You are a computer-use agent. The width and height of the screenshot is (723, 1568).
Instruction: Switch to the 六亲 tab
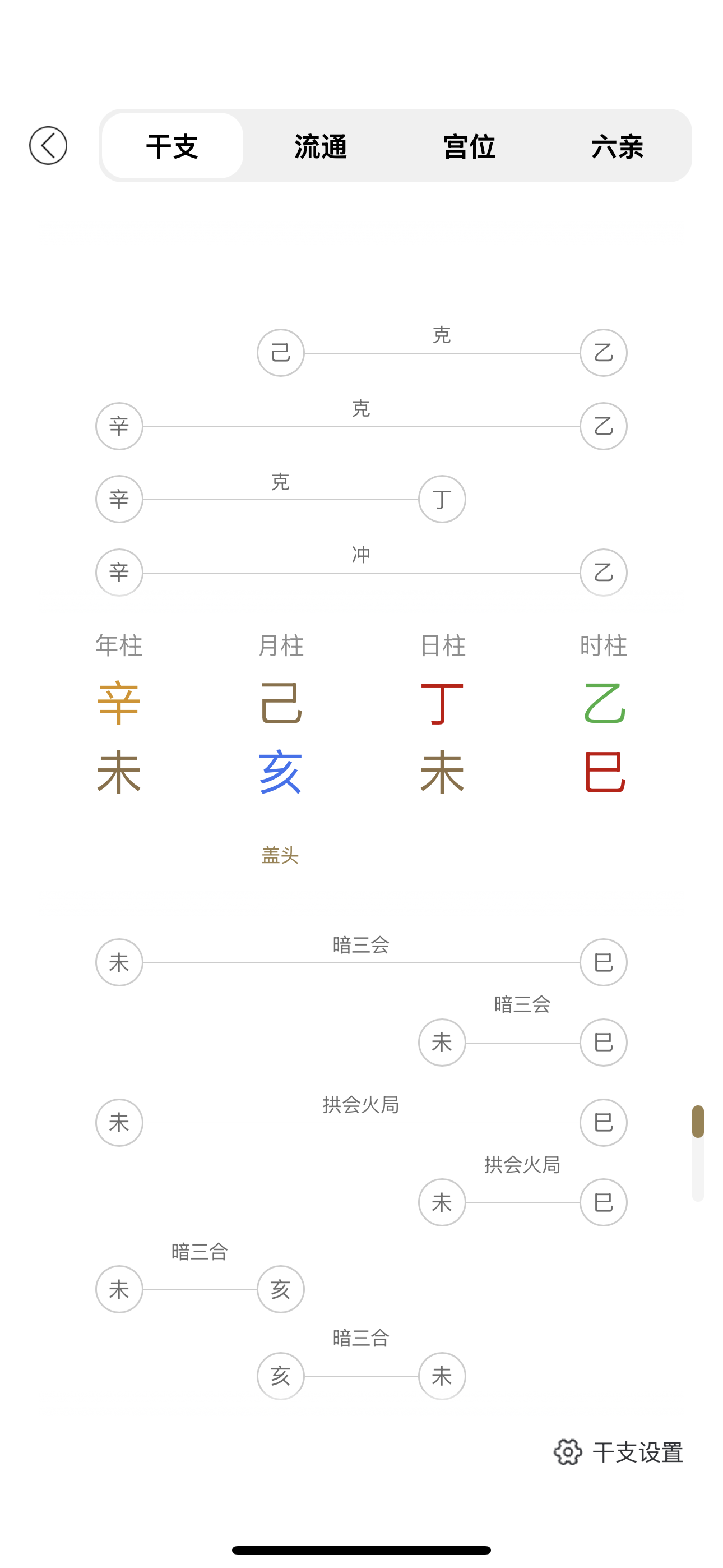pyautogui.click(x=617, y=146)
